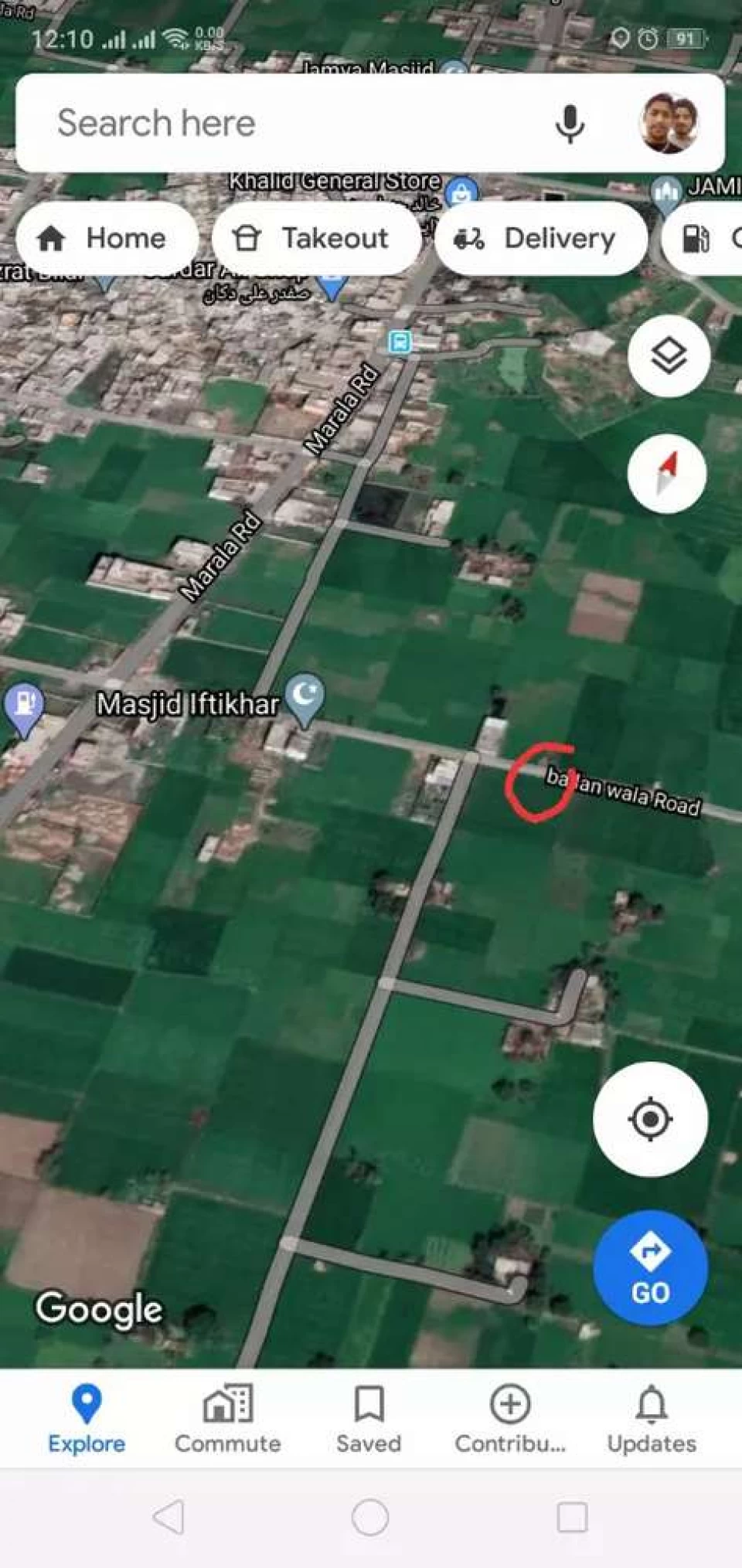742x1568 pixels.
Task: Tap the Search here box
Action: pos(271,124)
